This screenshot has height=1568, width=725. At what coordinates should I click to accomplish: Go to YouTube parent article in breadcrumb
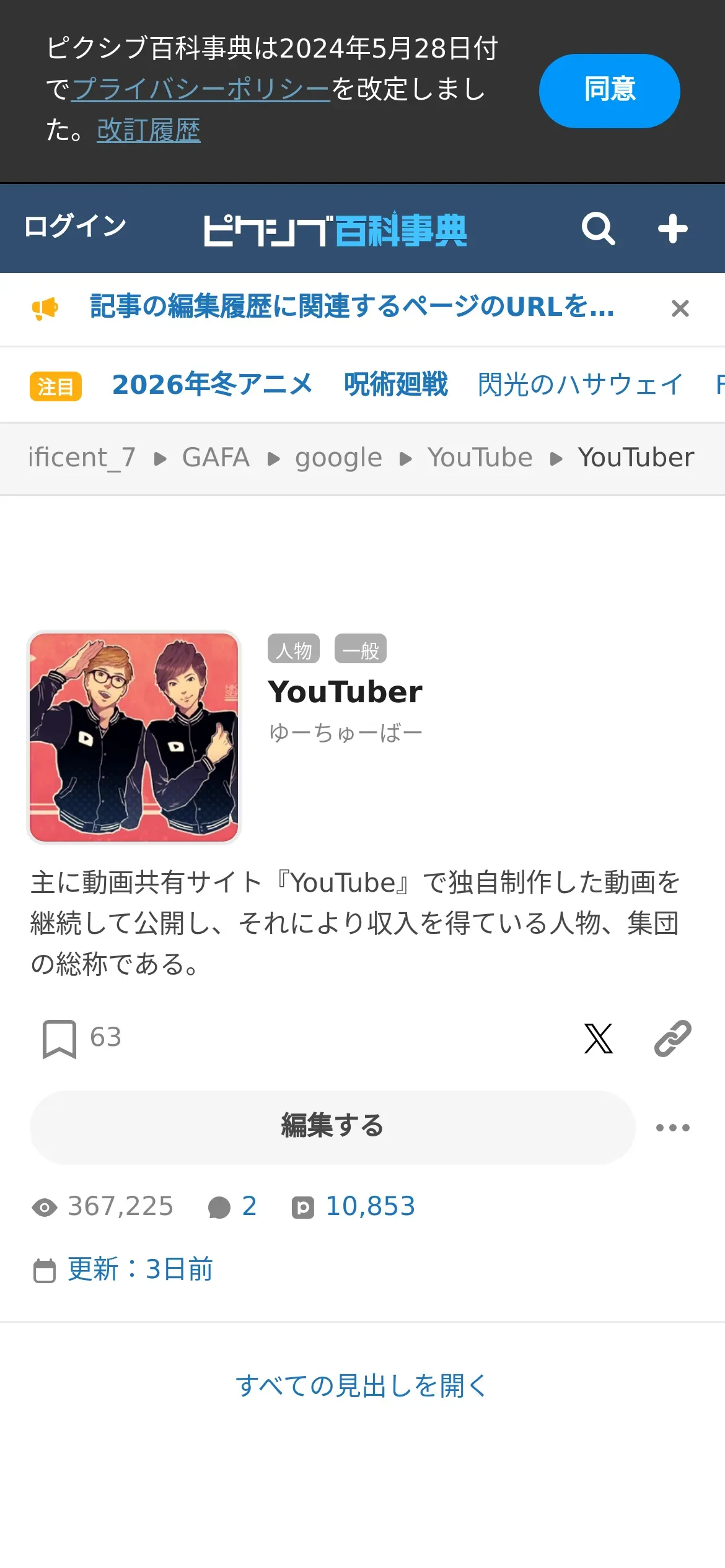[480, 458]
